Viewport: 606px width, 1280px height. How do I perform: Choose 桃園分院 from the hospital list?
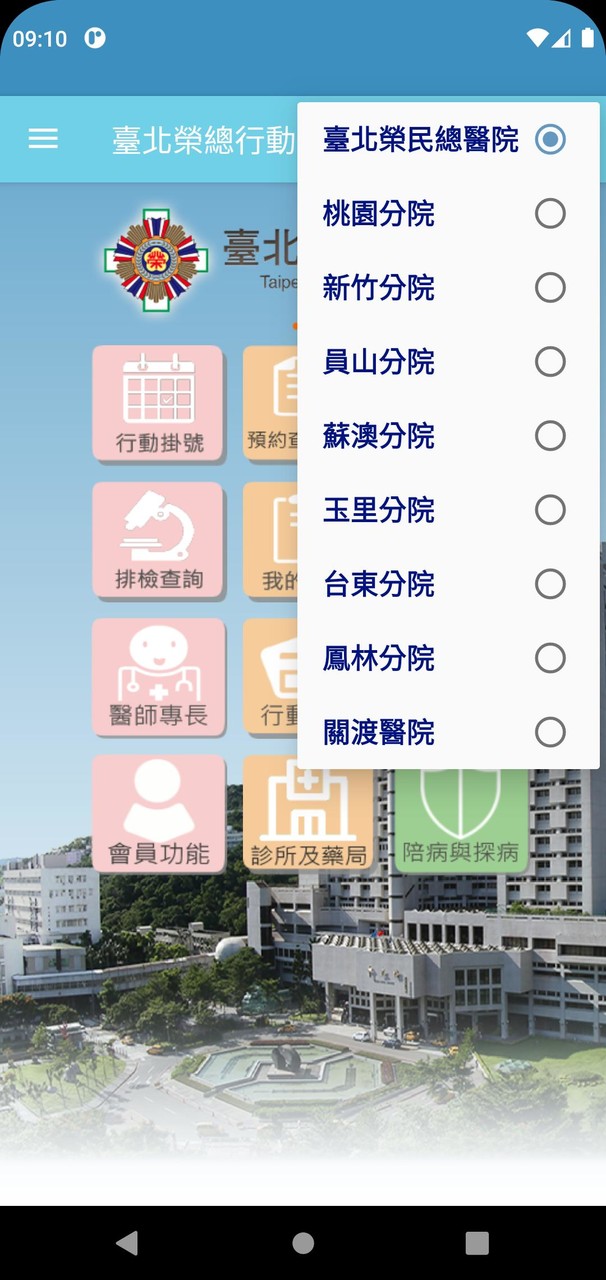pyautogui.click(x=448, y=214)
